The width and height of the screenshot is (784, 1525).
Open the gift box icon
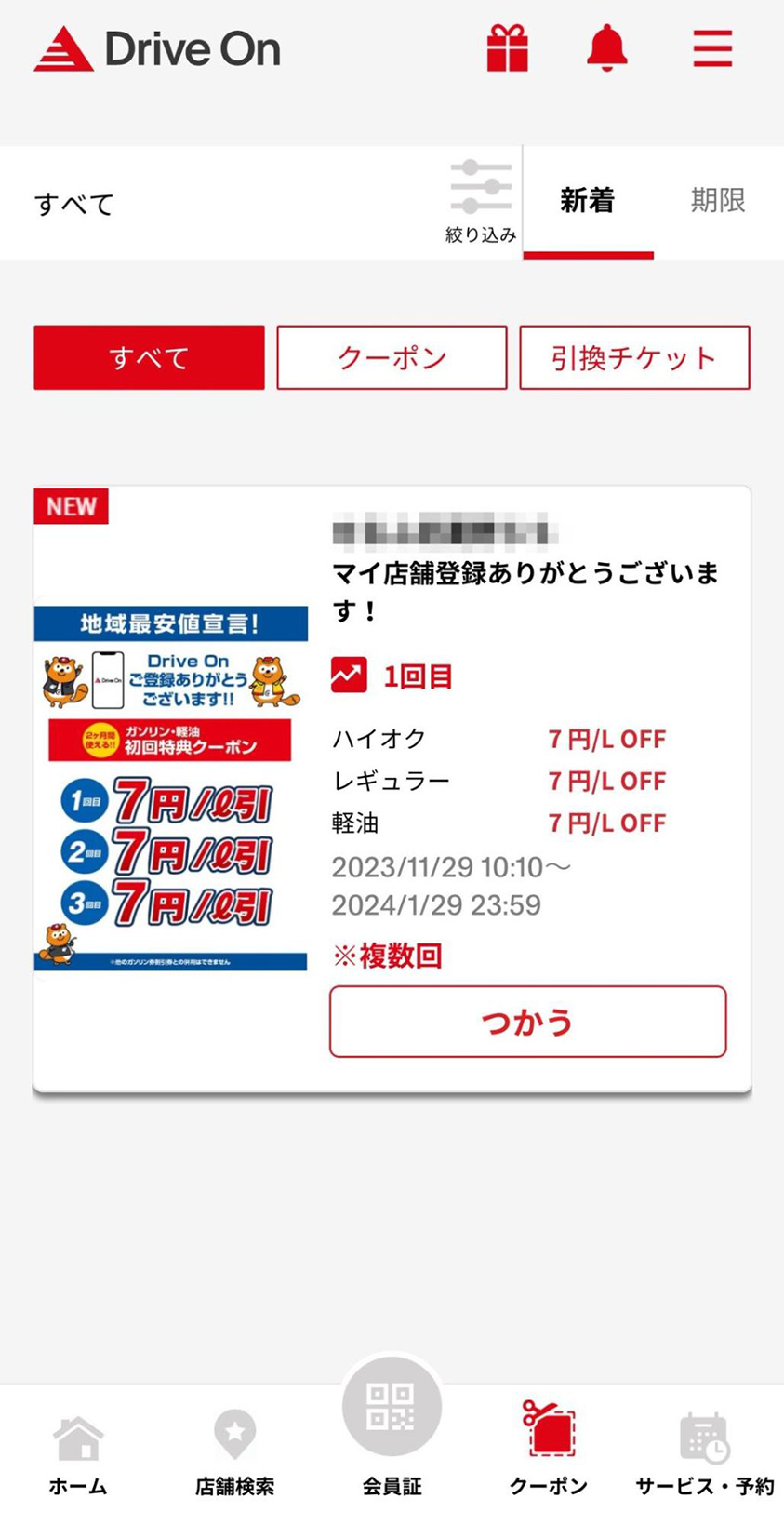click(507, 48)
